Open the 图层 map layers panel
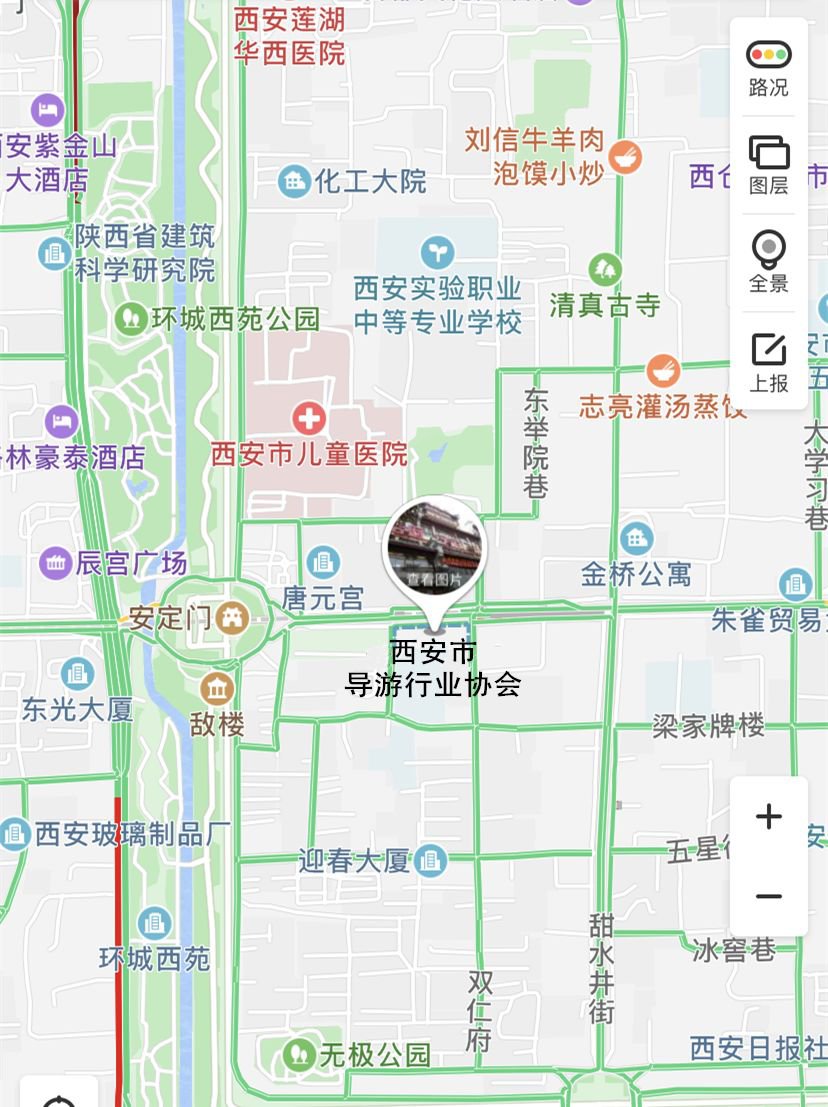The height and width of the screenshot is (1107, 828). coord(768,165)
